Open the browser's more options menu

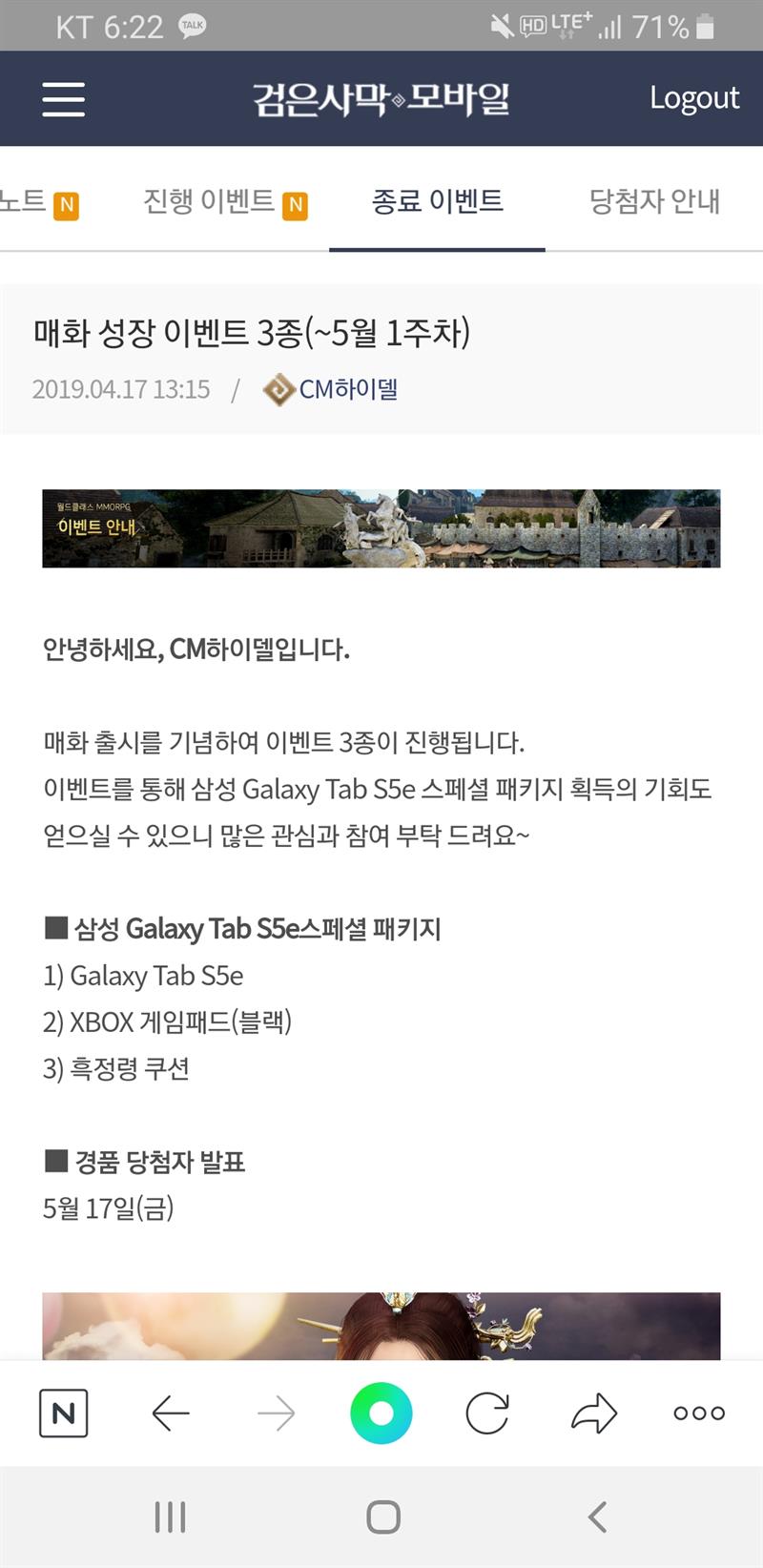coord(699,1413)
